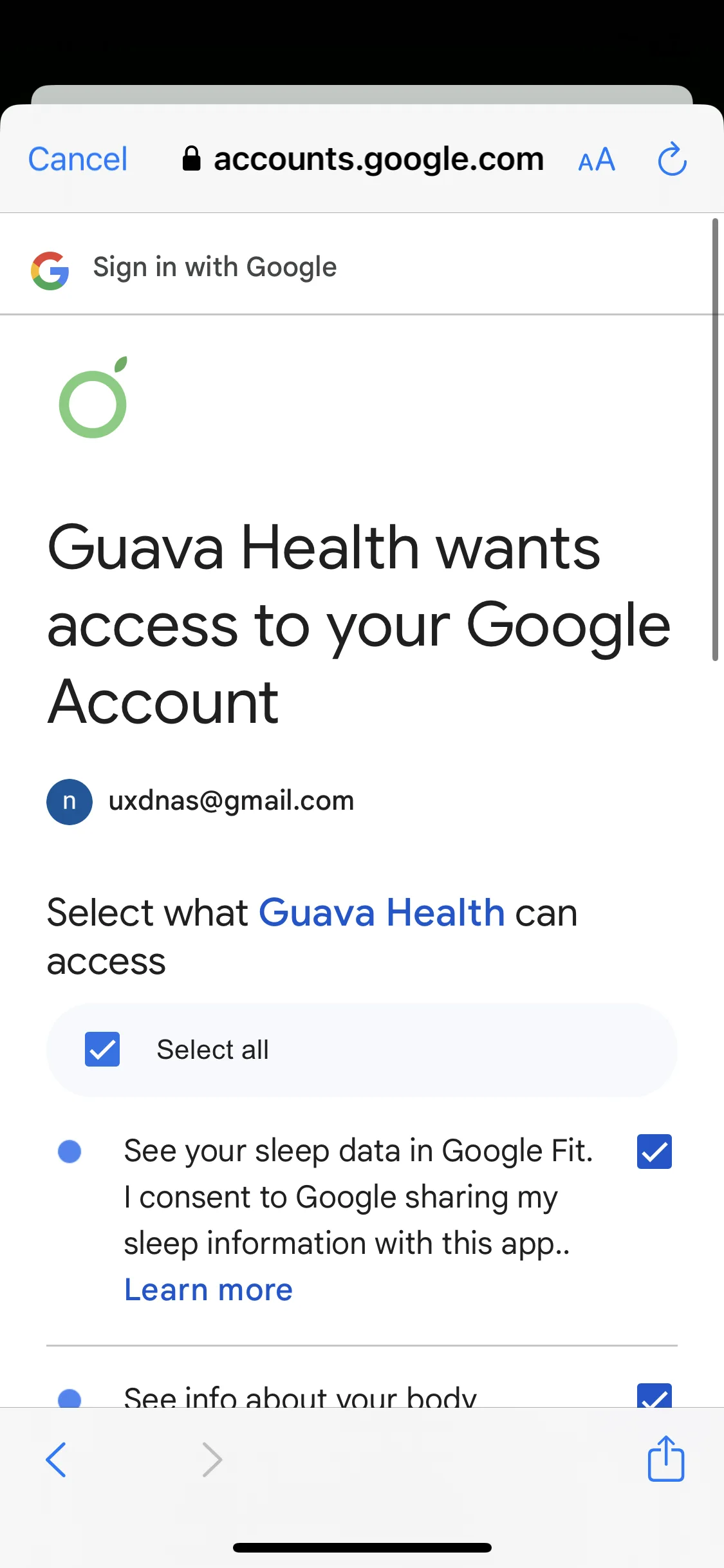724x1568 pixels.
Task: Uncheck the body info permission checkbox
Action: pos(654,1395)
